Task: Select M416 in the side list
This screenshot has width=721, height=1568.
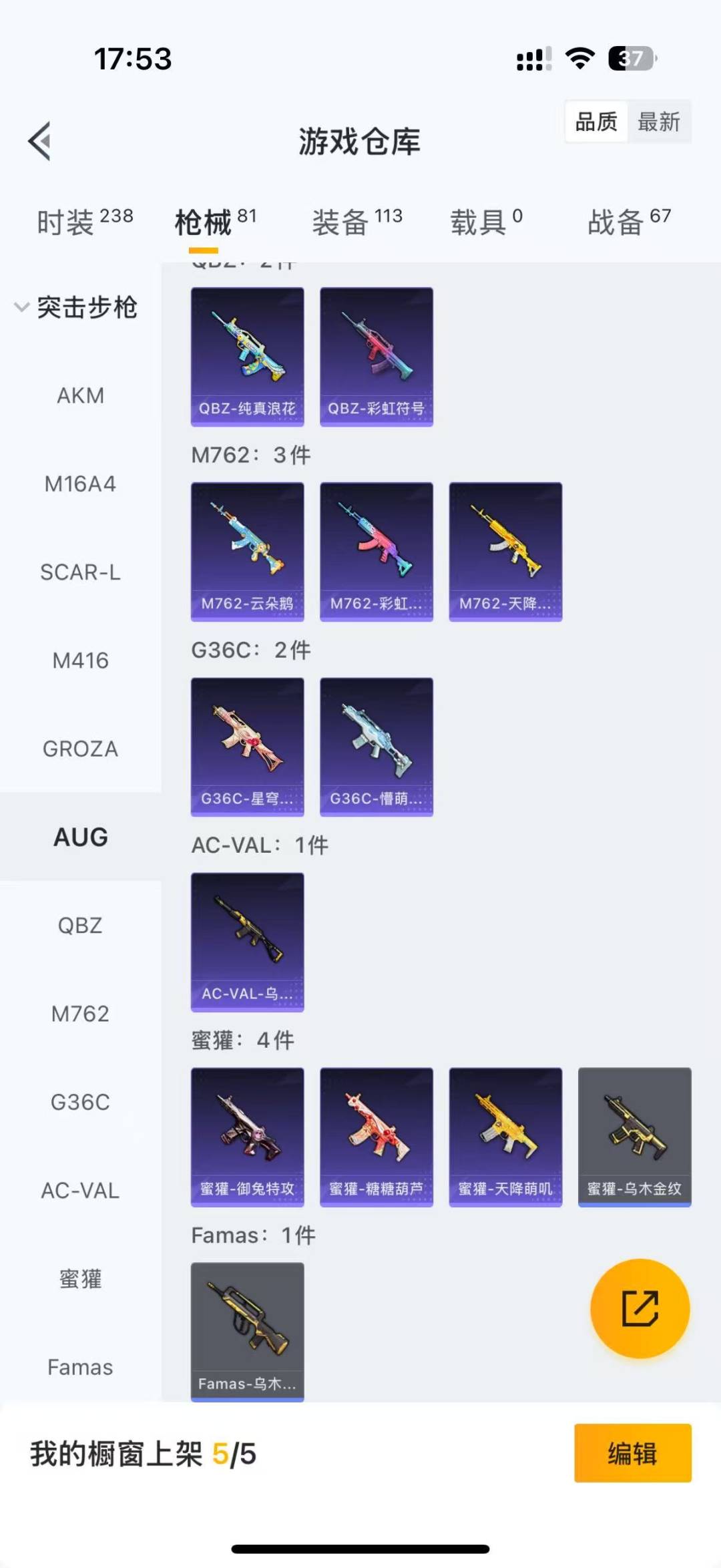Action: pyautogui.click(x=80, y=660)
